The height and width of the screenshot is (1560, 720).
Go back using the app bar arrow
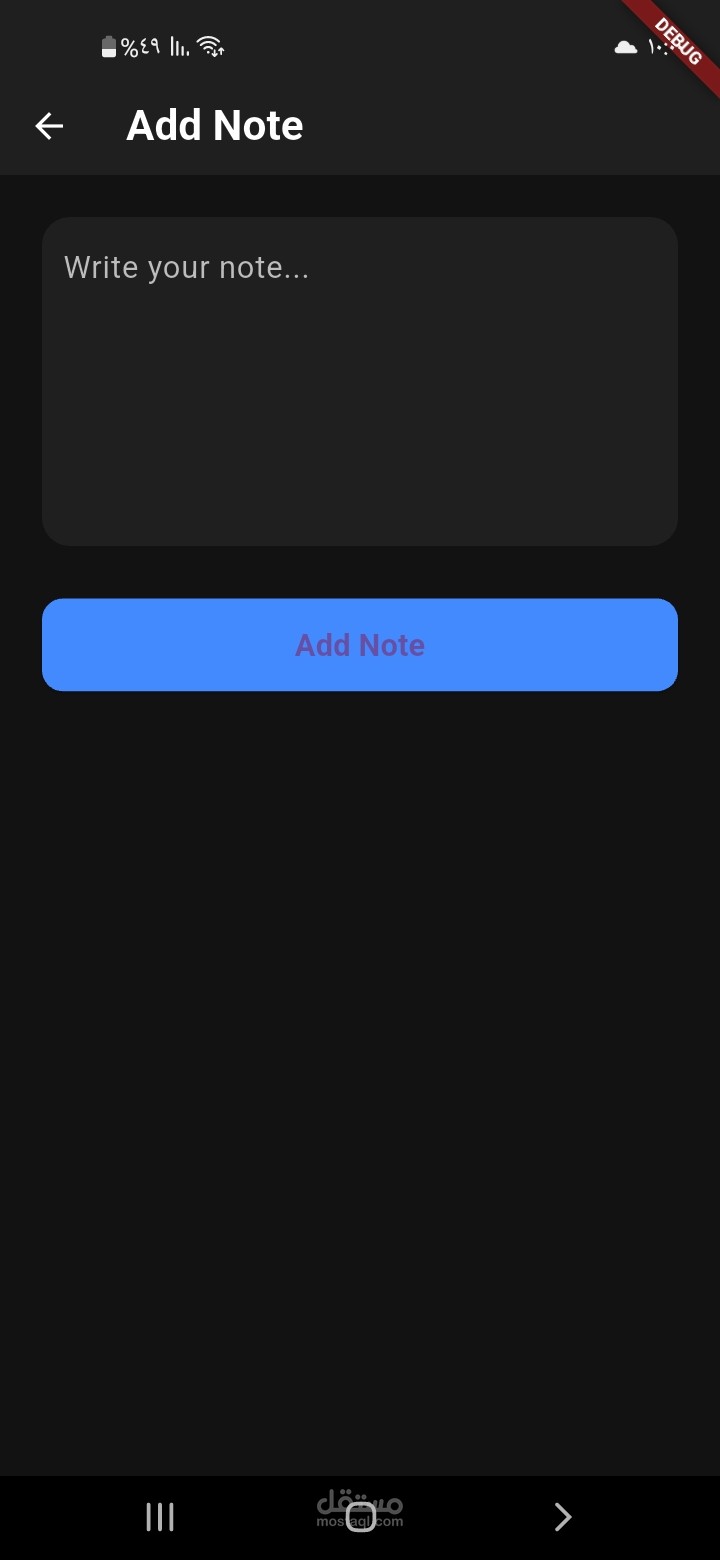click(49, 126)
